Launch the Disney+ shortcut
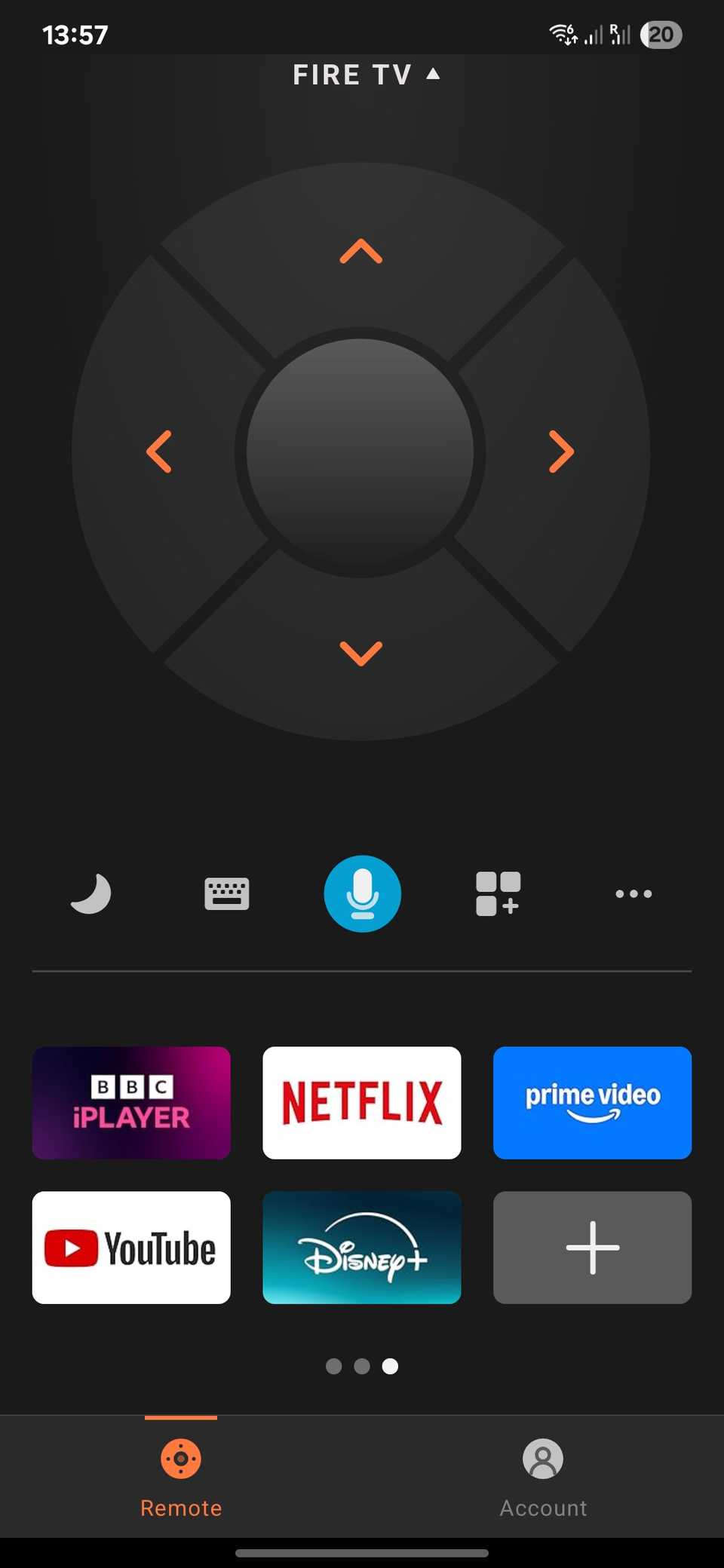The height and width of the screenshot is (1568, 724). click(x=361, y=1248)
